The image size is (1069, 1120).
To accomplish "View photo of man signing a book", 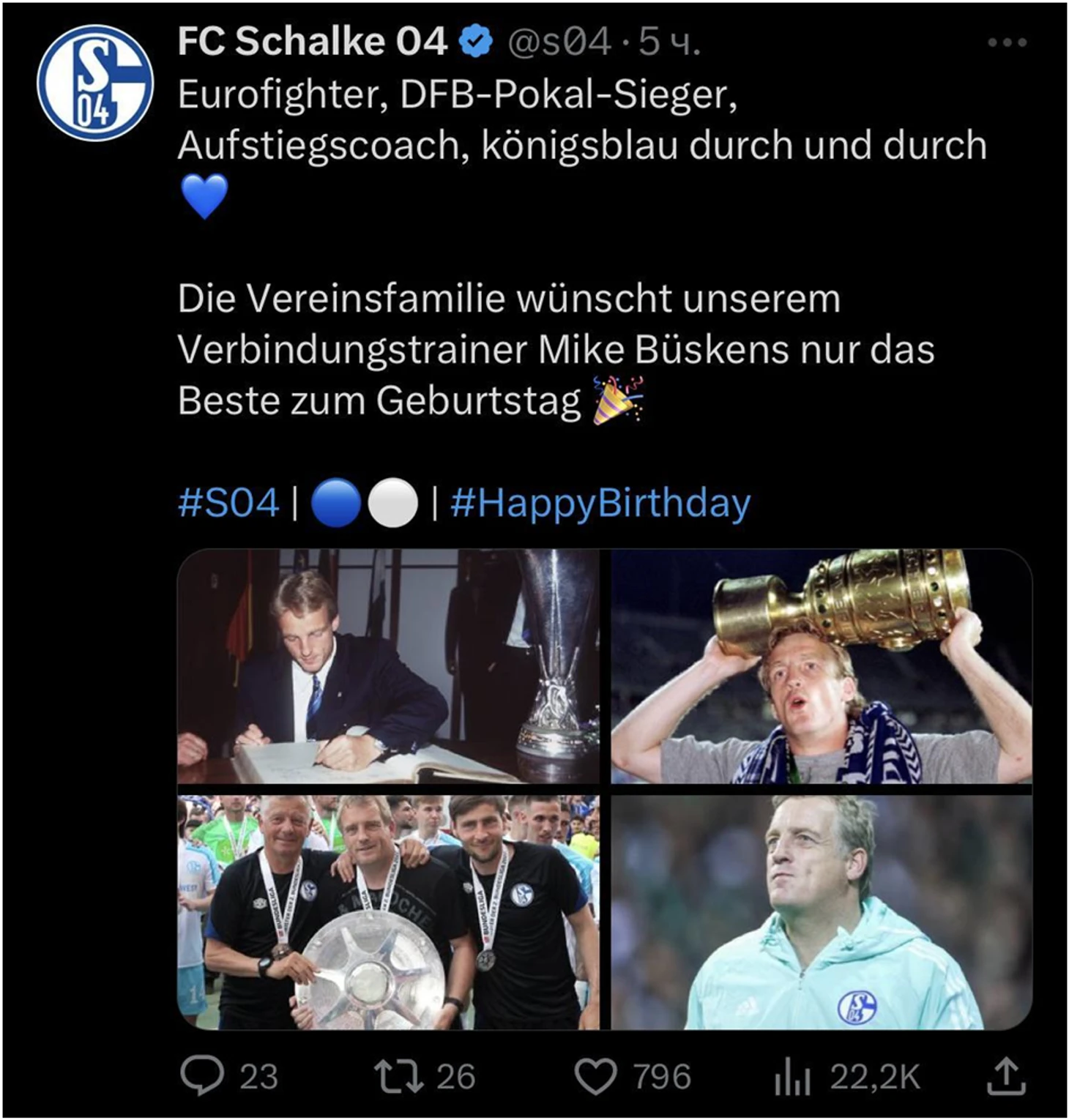I will point(388,666).
